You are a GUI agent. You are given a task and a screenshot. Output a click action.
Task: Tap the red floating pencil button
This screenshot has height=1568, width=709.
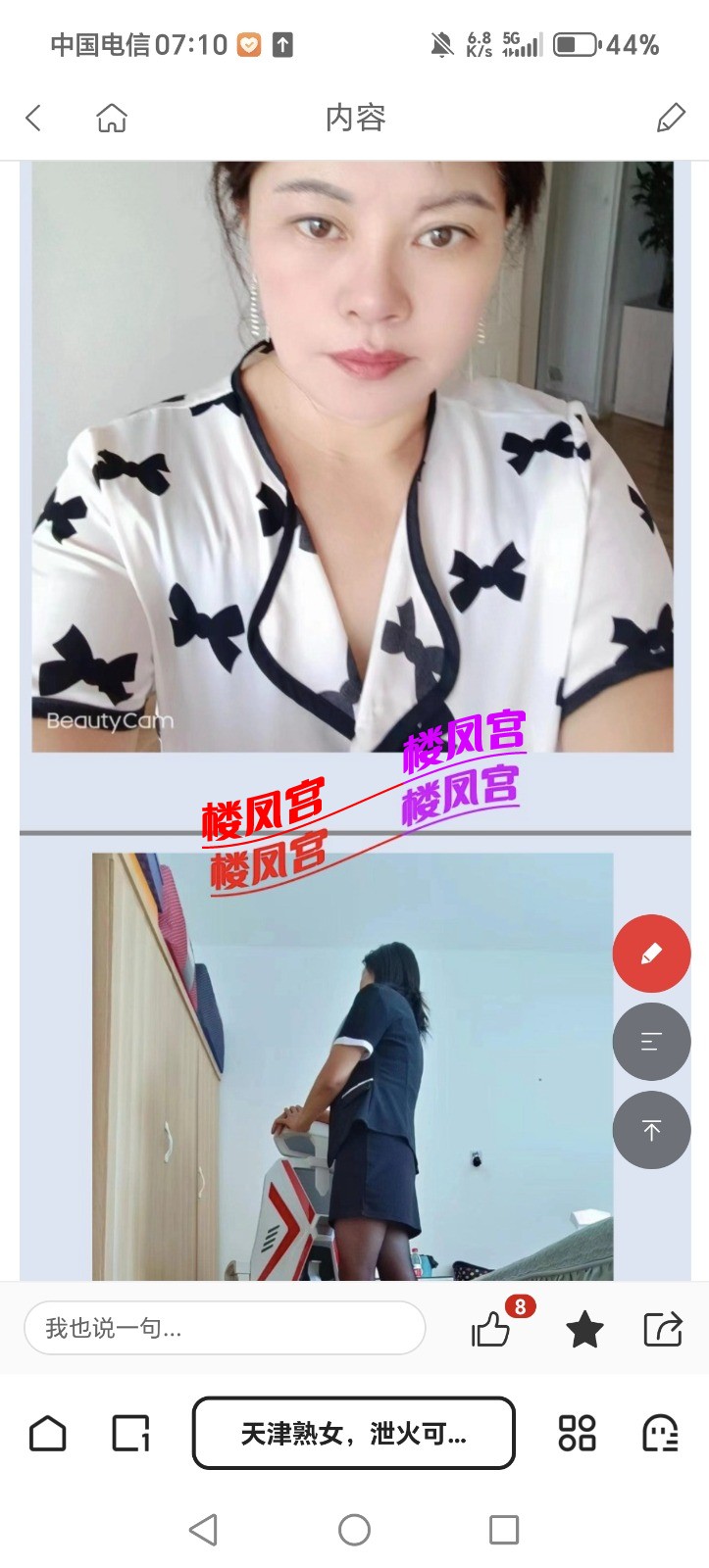(x=651, y=954)
